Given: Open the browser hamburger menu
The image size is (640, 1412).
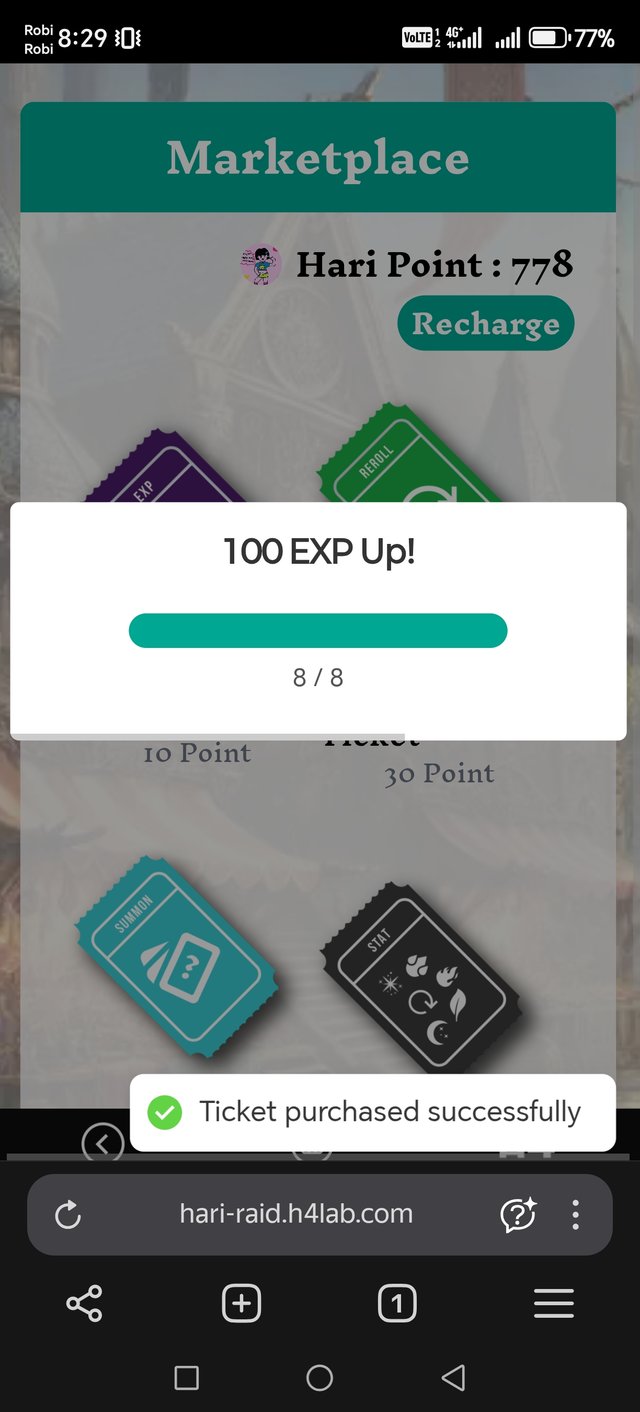Looking at the screenshot, I should point(553,1304).
